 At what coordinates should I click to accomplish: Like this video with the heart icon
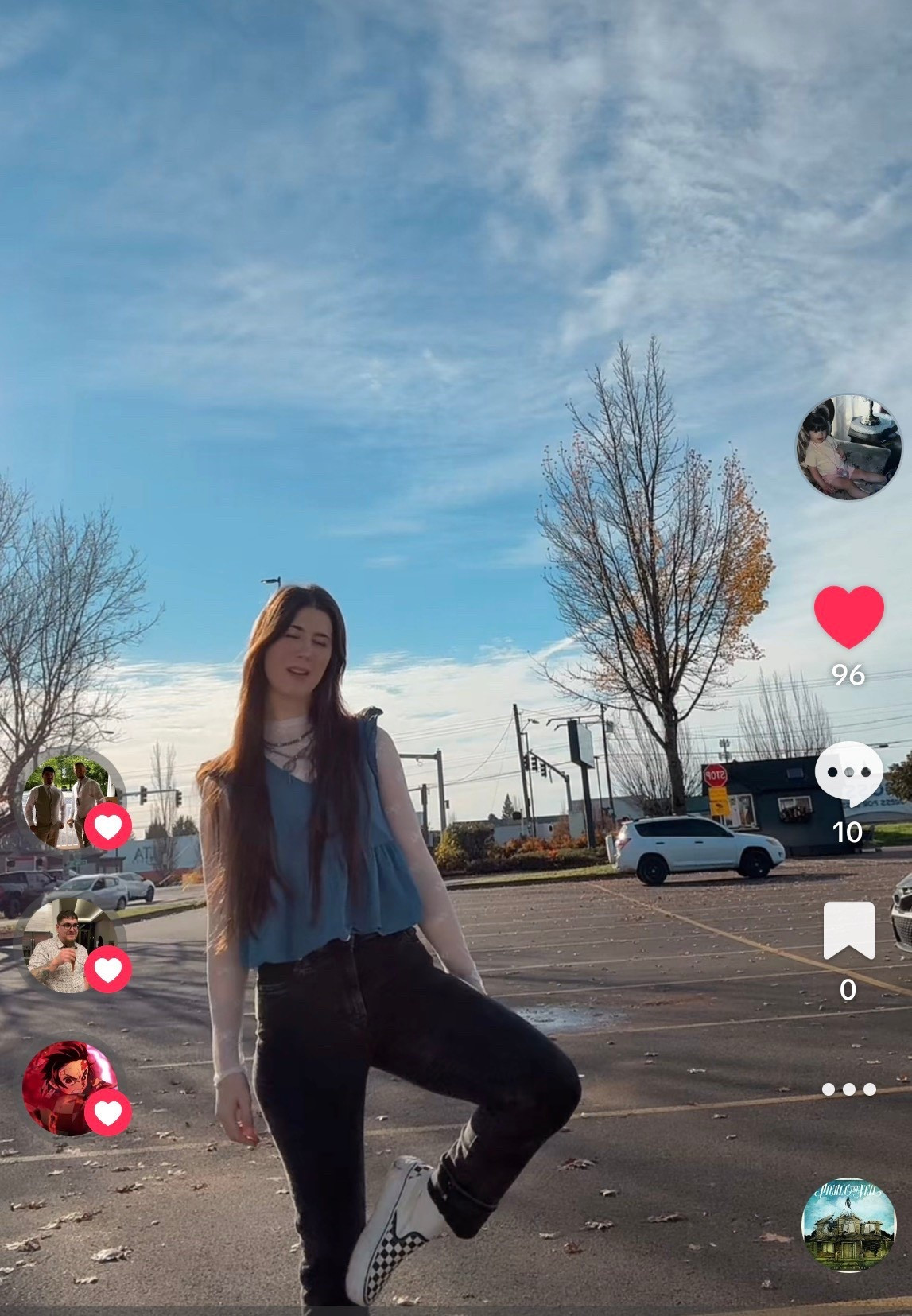click(x=848, y=617)
